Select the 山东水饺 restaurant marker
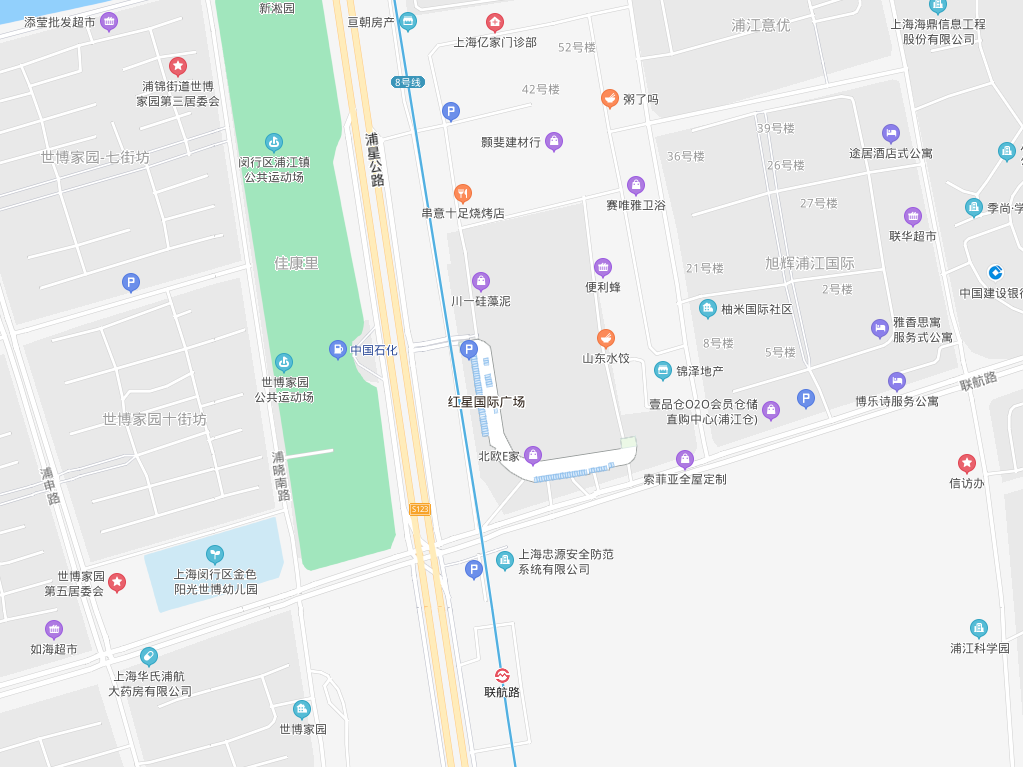The image size is (1023, 767). coord(606,339)
